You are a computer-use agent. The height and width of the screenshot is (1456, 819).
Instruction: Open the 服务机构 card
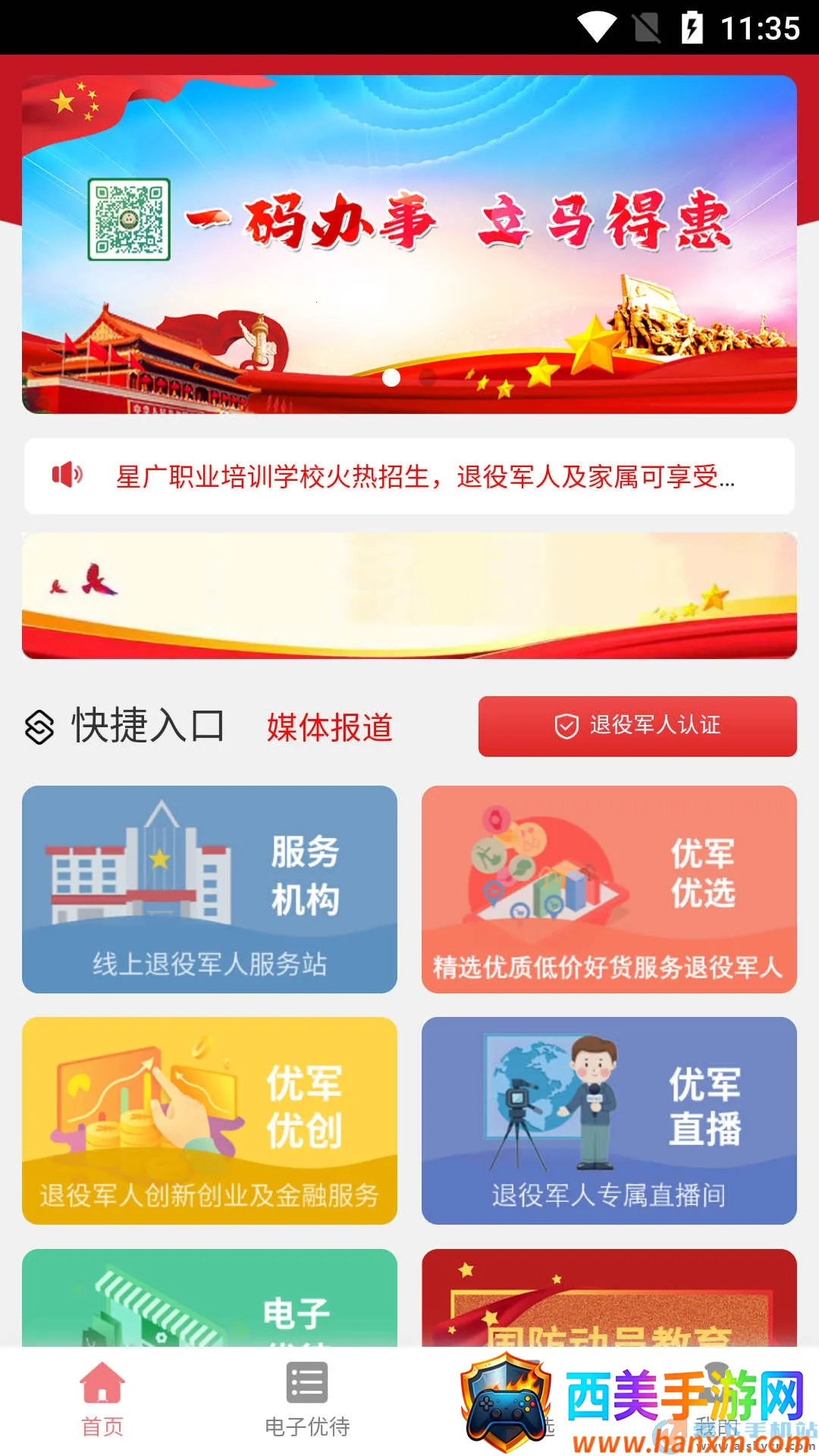point(209,889)
